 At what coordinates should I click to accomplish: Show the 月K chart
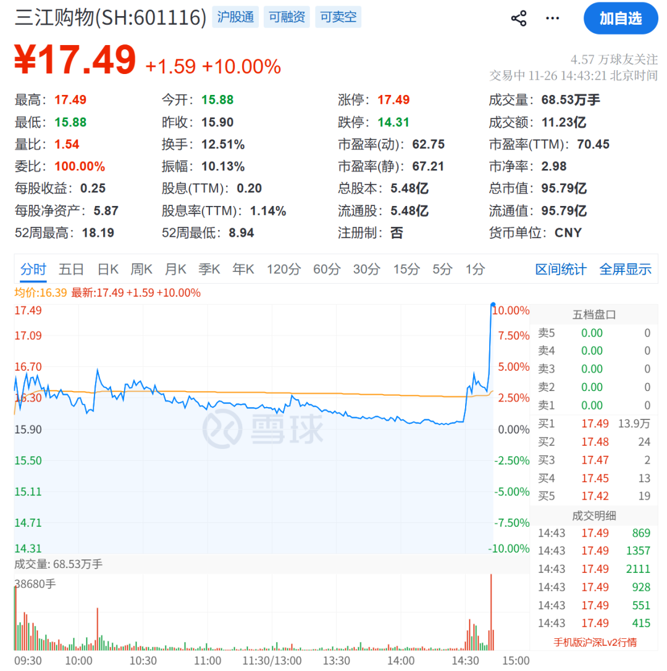click(176, 268)
